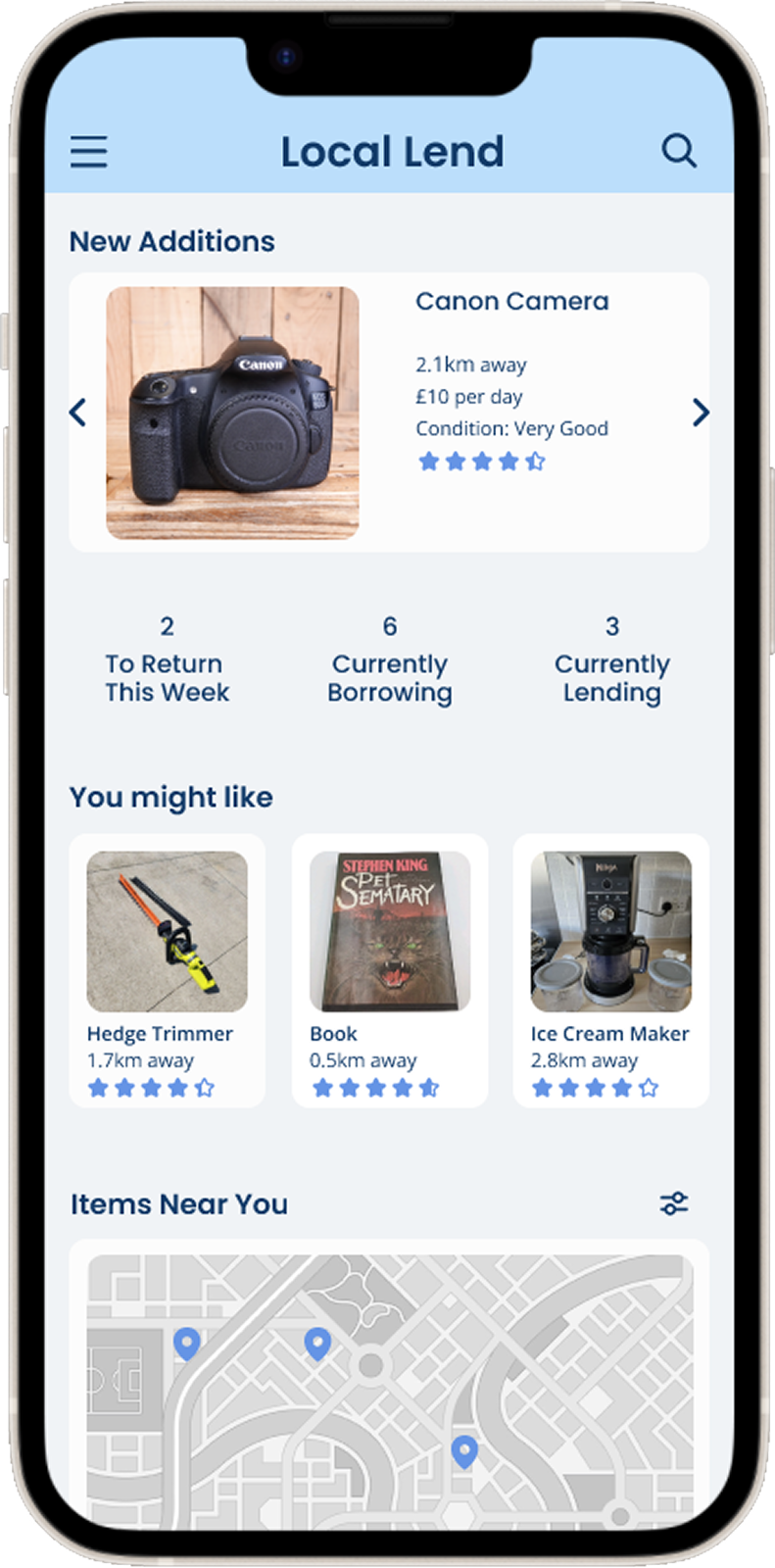Select the Ice Cream Maker card

coord(610,970)
